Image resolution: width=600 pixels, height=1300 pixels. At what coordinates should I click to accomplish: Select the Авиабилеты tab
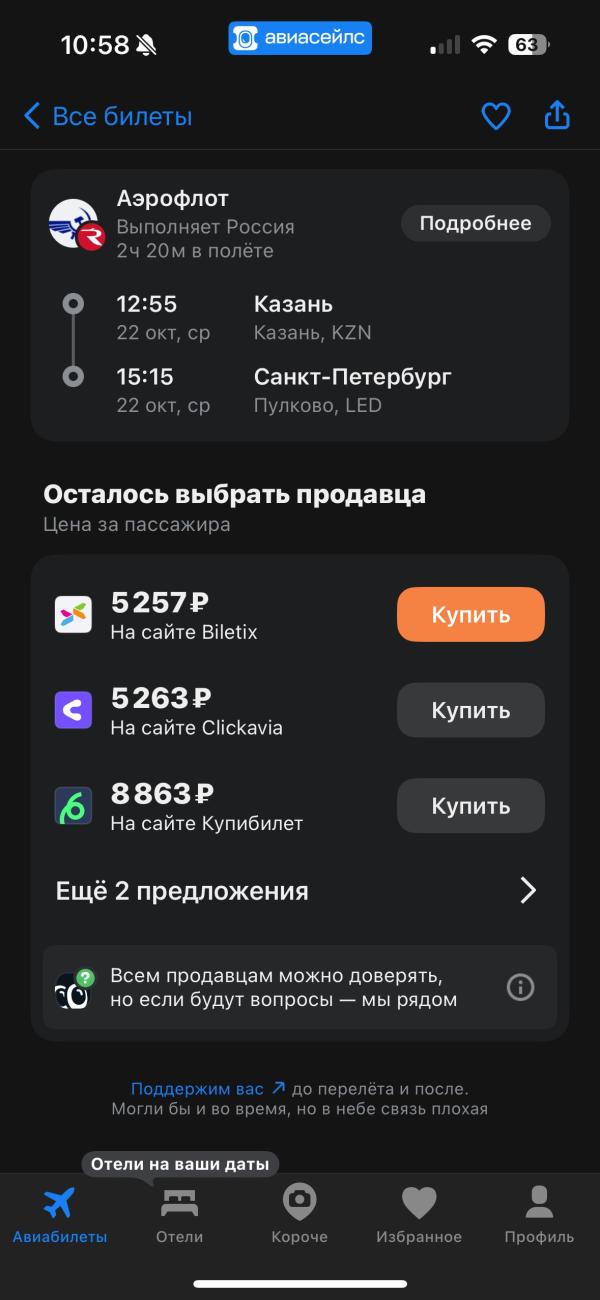[x=60, y=1214]
